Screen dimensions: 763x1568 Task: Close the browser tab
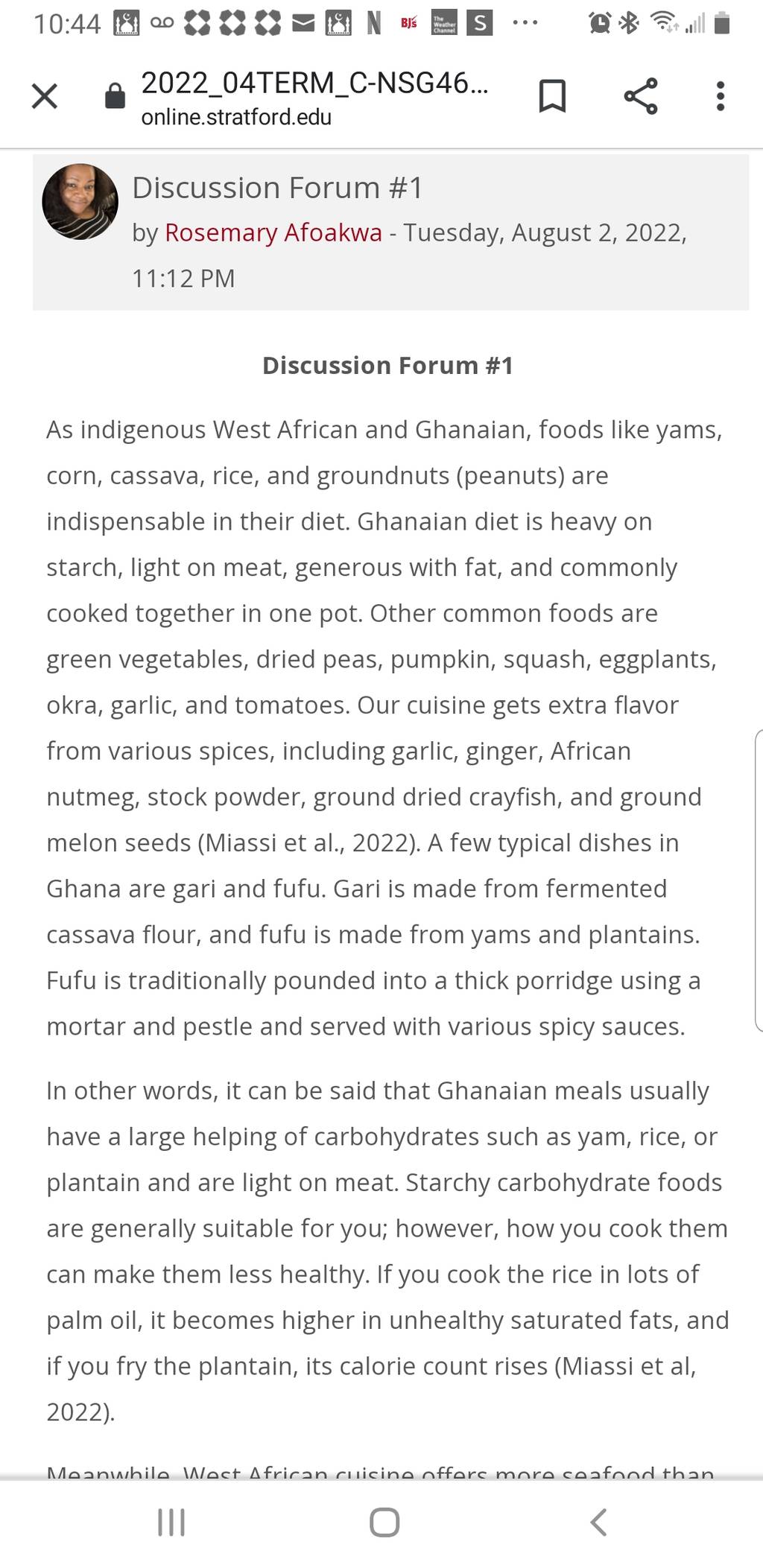45,95
